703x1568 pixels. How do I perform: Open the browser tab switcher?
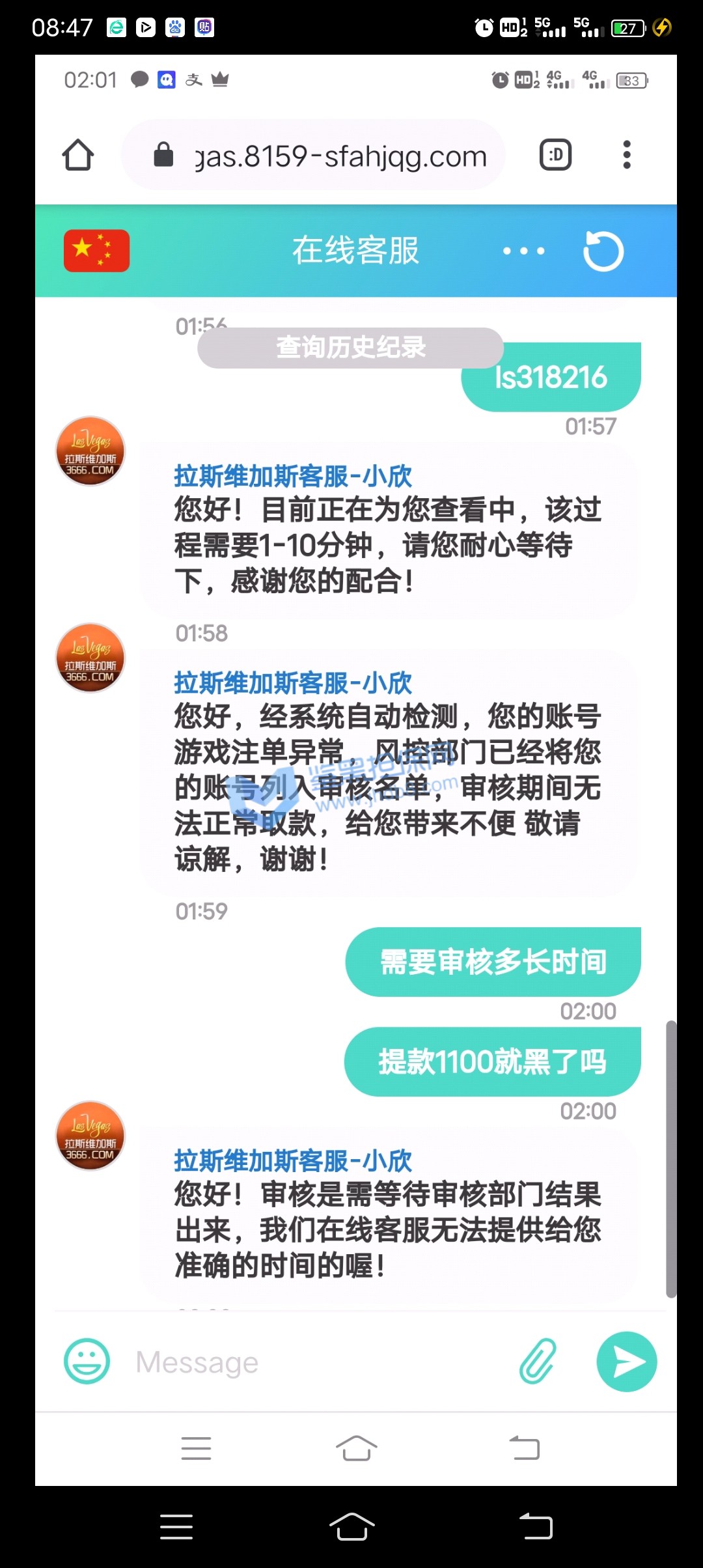point(555,155)
